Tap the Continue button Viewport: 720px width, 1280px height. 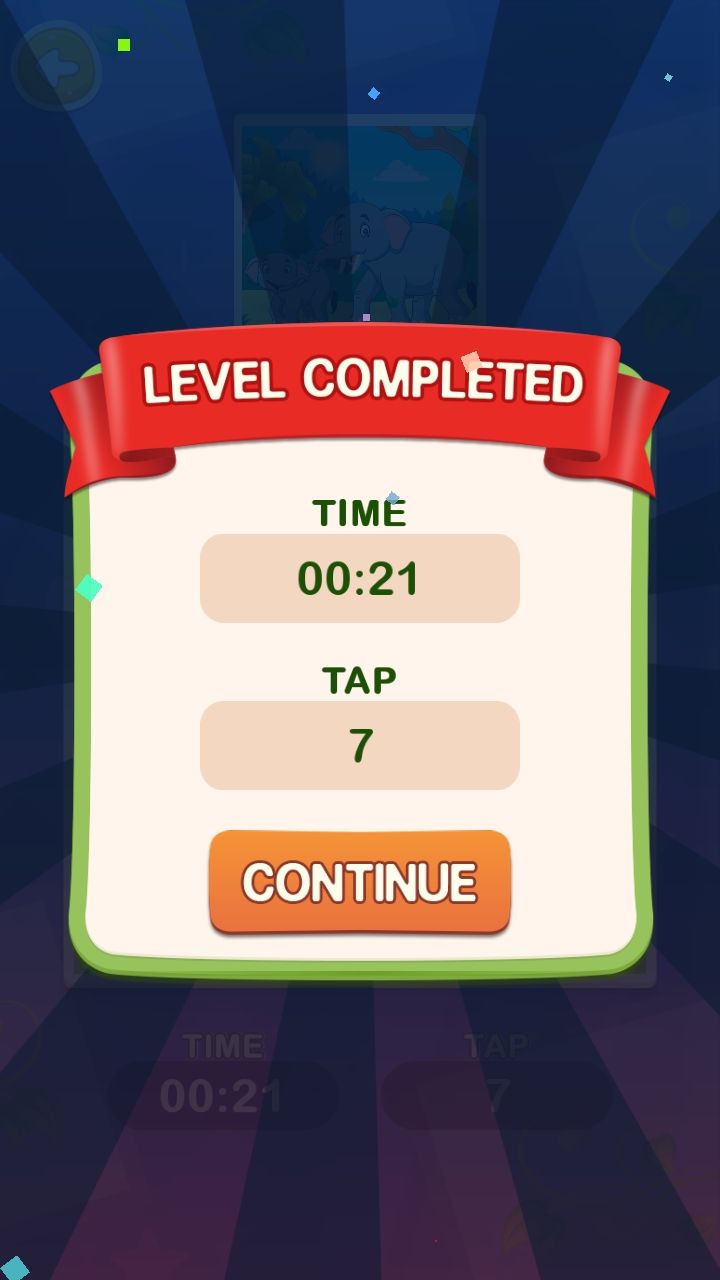360,881
